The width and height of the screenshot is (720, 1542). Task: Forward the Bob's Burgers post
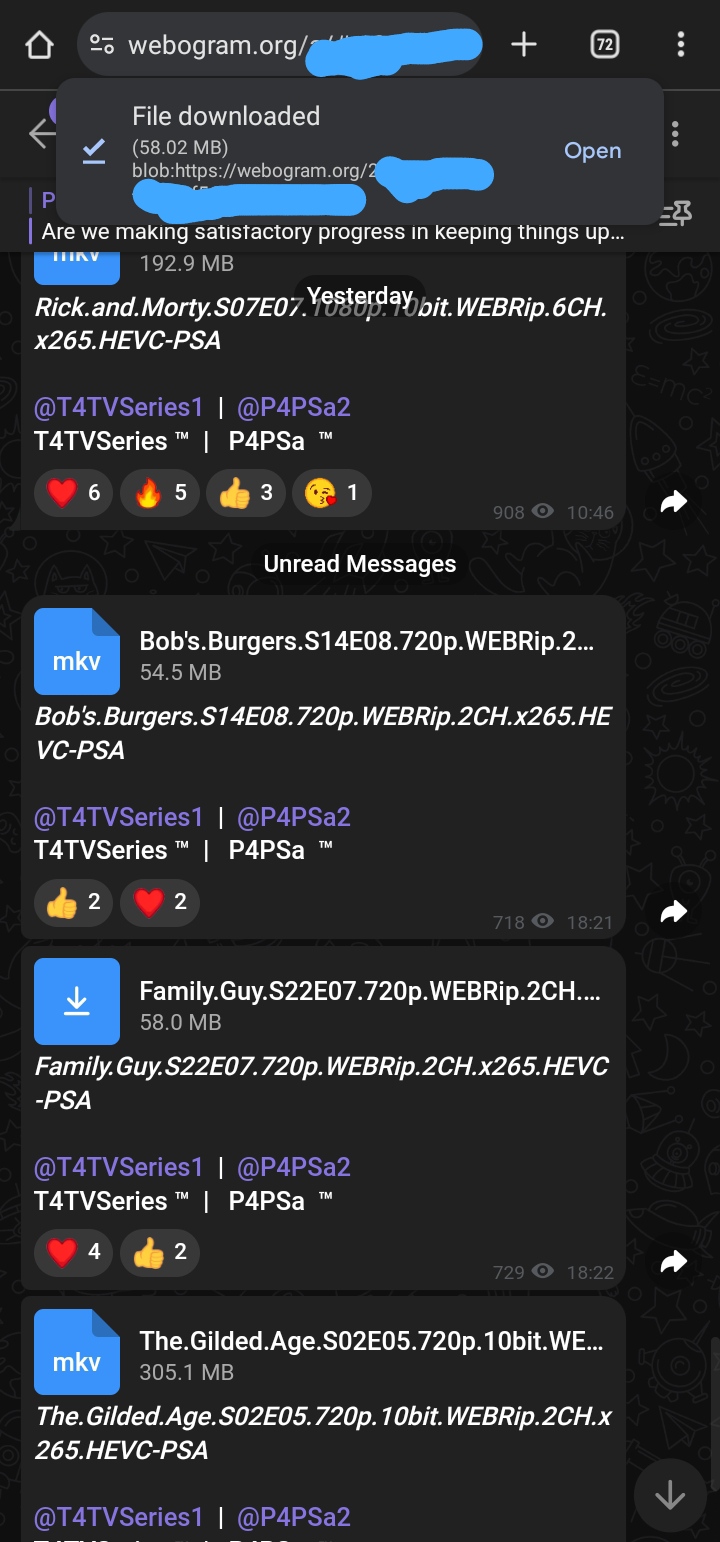coord(675,911)
